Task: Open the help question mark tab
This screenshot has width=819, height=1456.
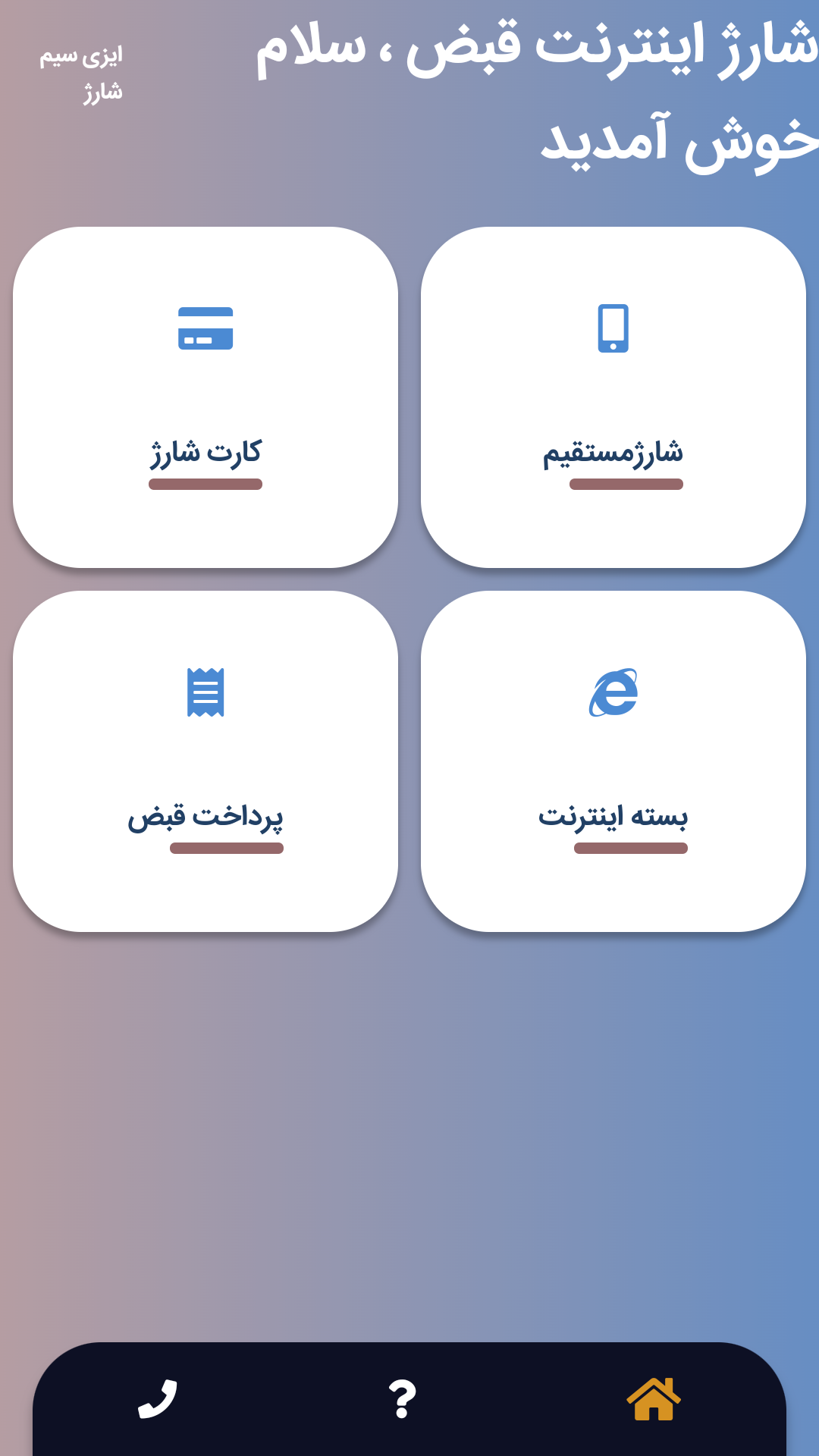Action: 402,1399
